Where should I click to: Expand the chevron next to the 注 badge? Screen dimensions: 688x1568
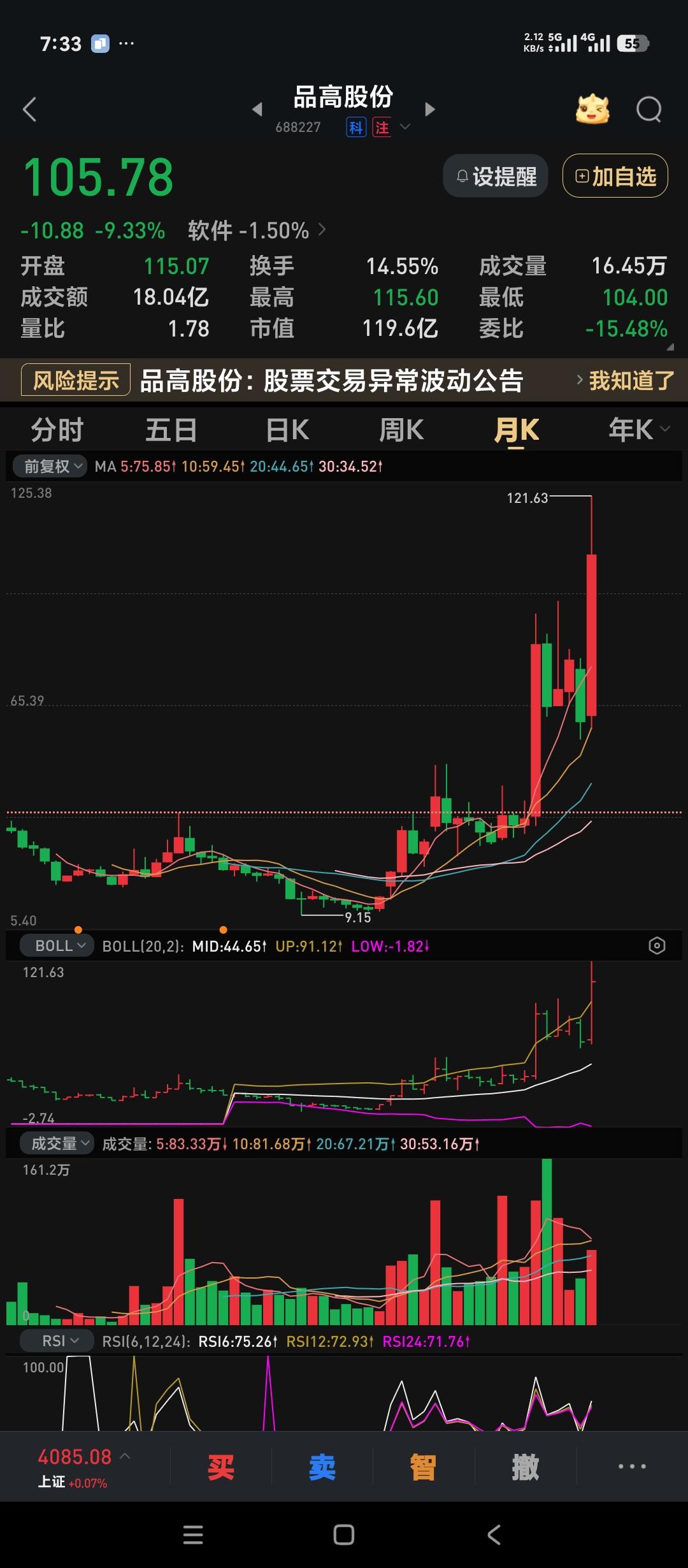(405, 127)
